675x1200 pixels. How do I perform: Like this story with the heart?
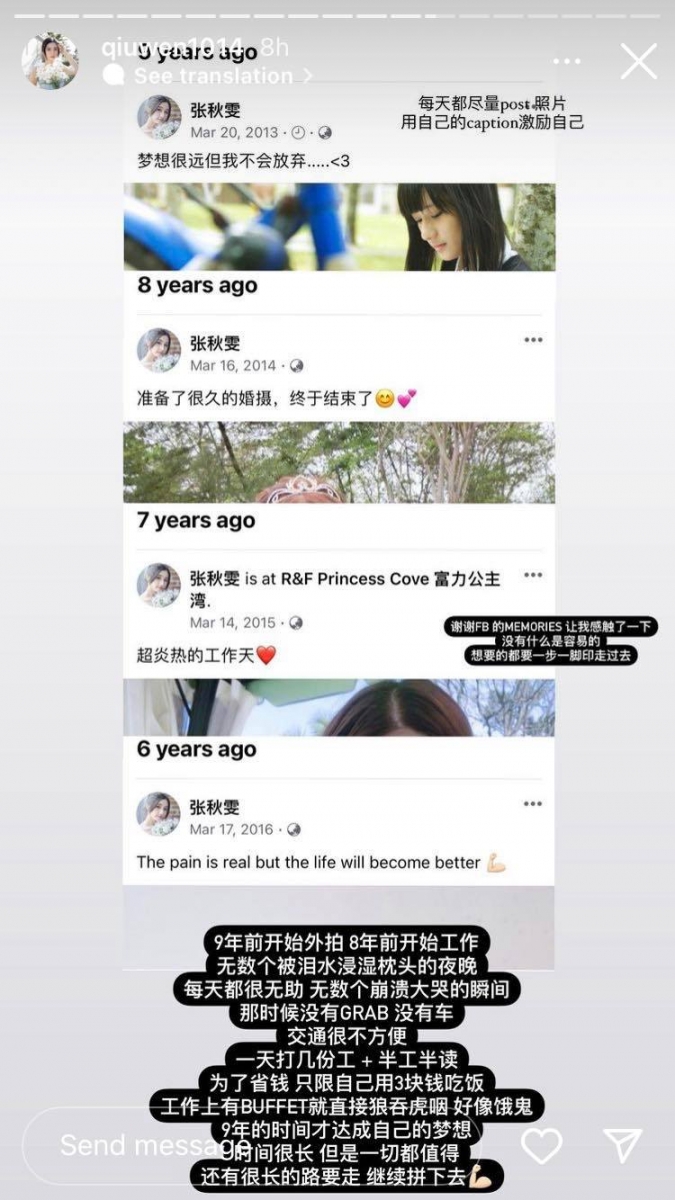tap(542, 1146)
